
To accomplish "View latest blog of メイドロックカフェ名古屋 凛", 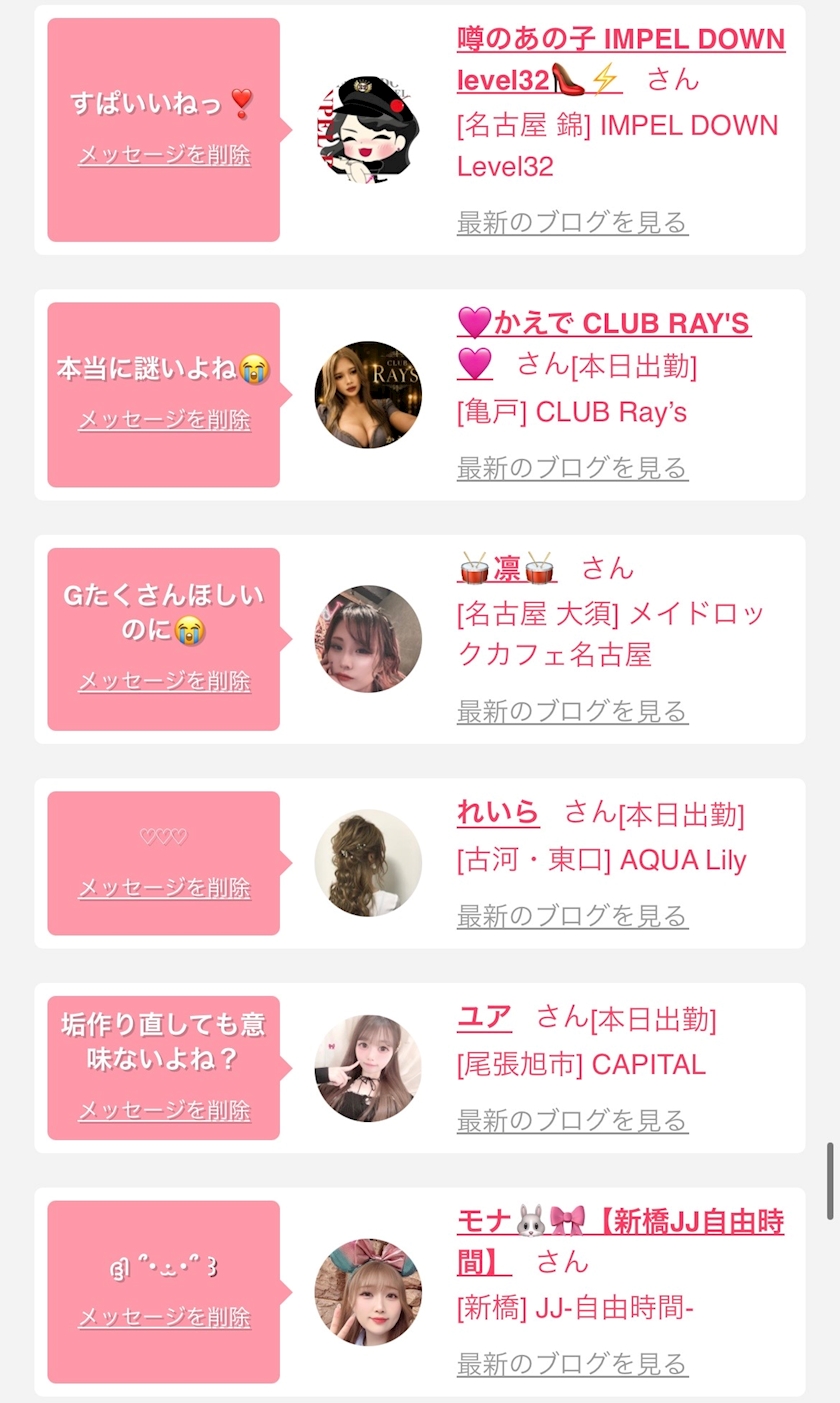I will 572,711.
